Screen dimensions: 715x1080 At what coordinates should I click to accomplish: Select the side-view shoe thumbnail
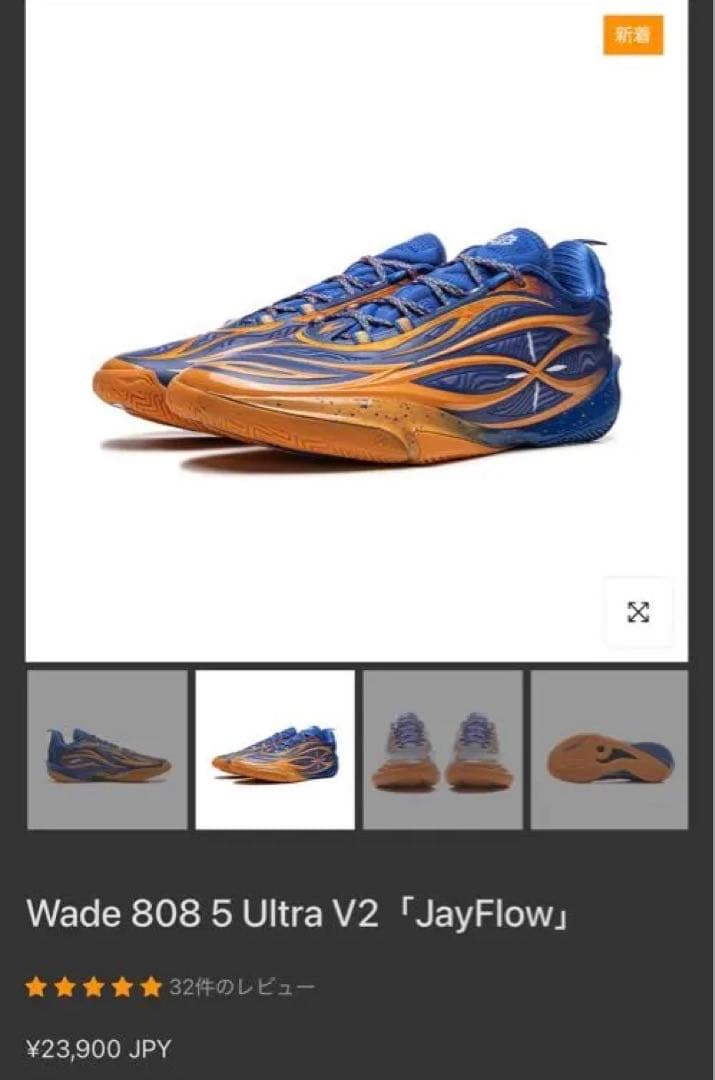tap(107, 749)
